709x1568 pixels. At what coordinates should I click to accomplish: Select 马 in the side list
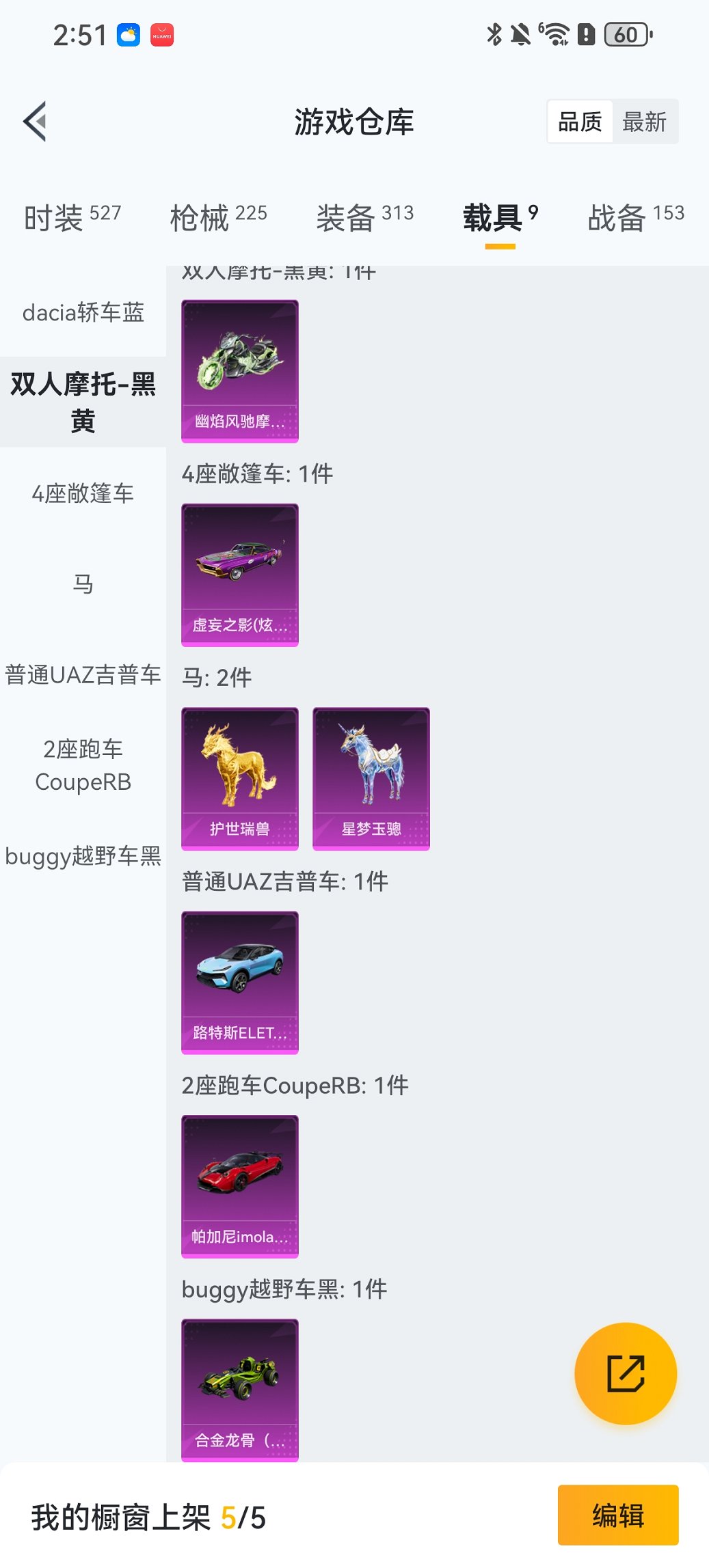(x=83, y=583)
